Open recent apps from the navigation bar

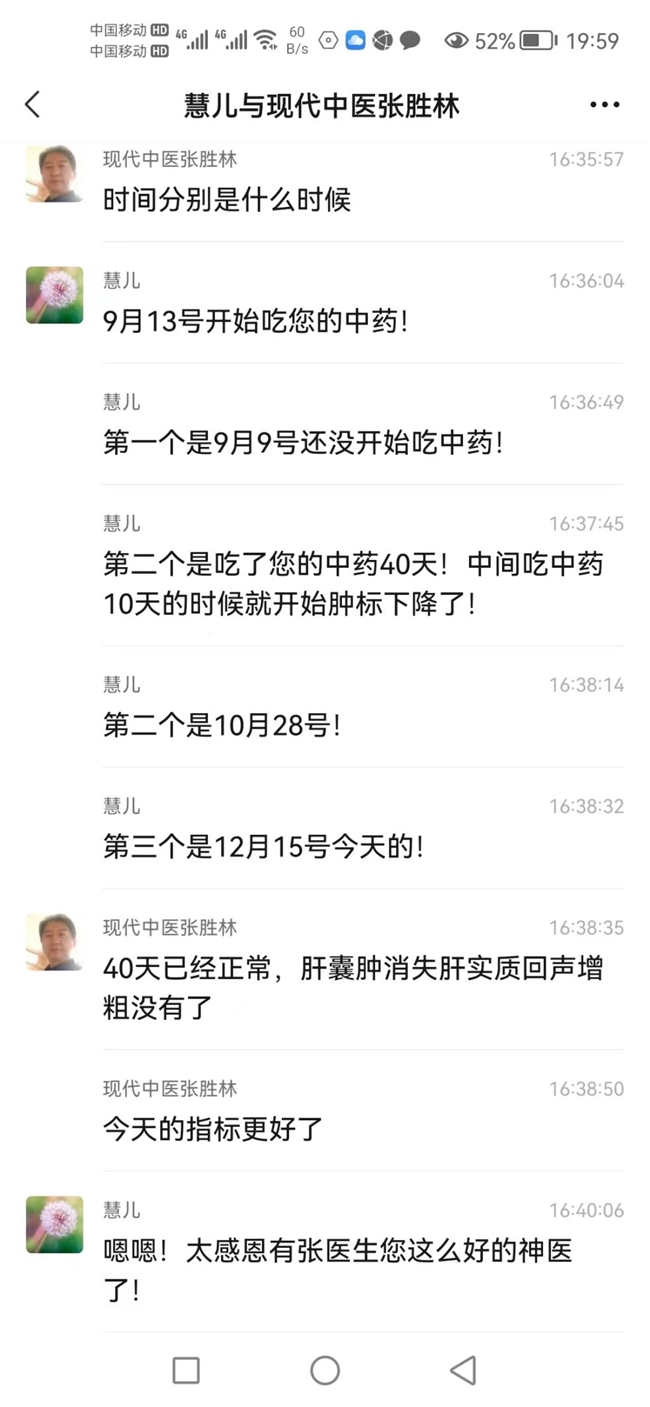click(x=186, y=1369)
